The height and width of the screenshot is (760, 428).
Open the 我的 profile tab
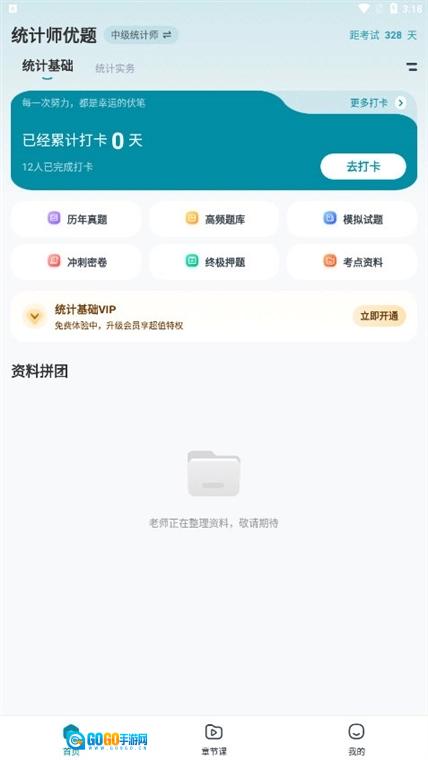(x=356, y=739)
